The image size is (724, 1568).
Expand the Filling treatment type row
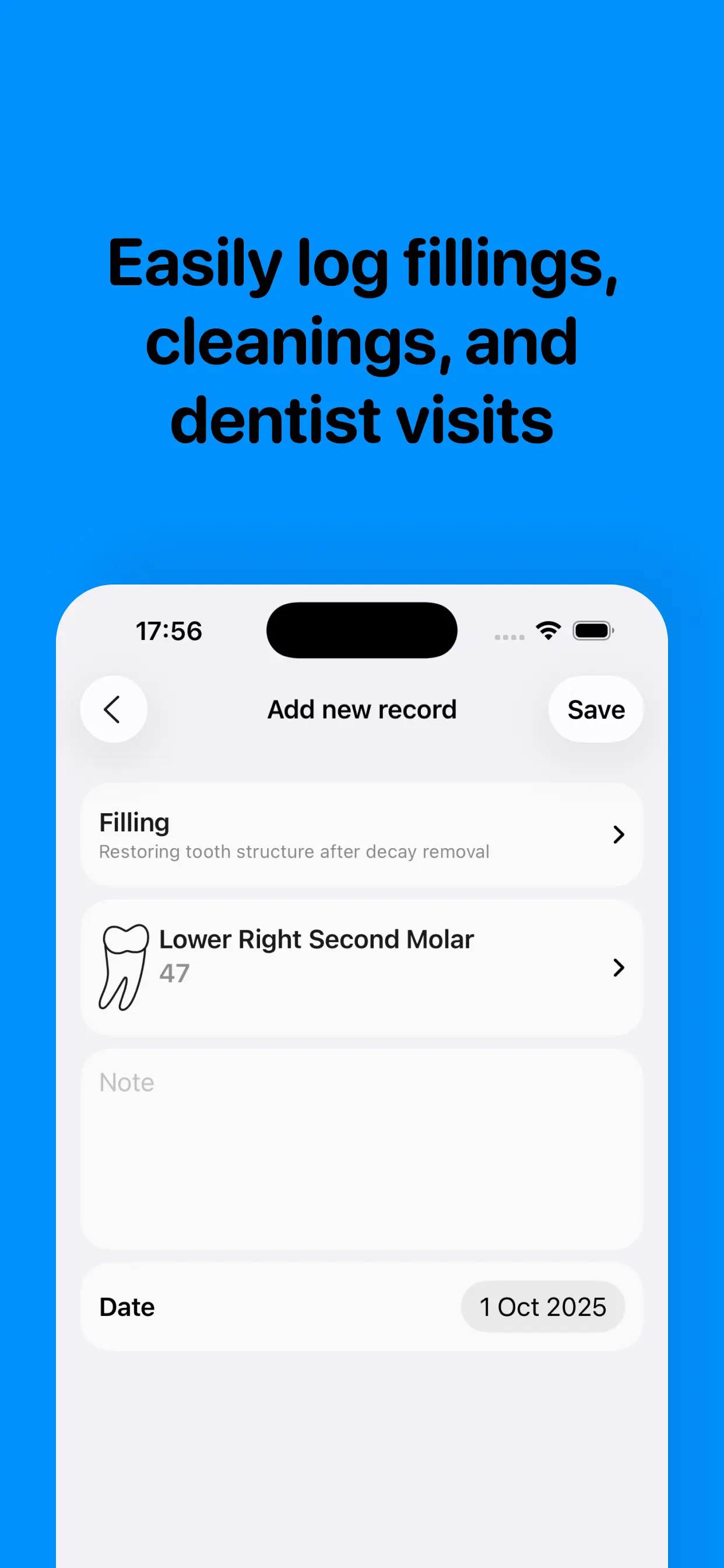(361, 835)
